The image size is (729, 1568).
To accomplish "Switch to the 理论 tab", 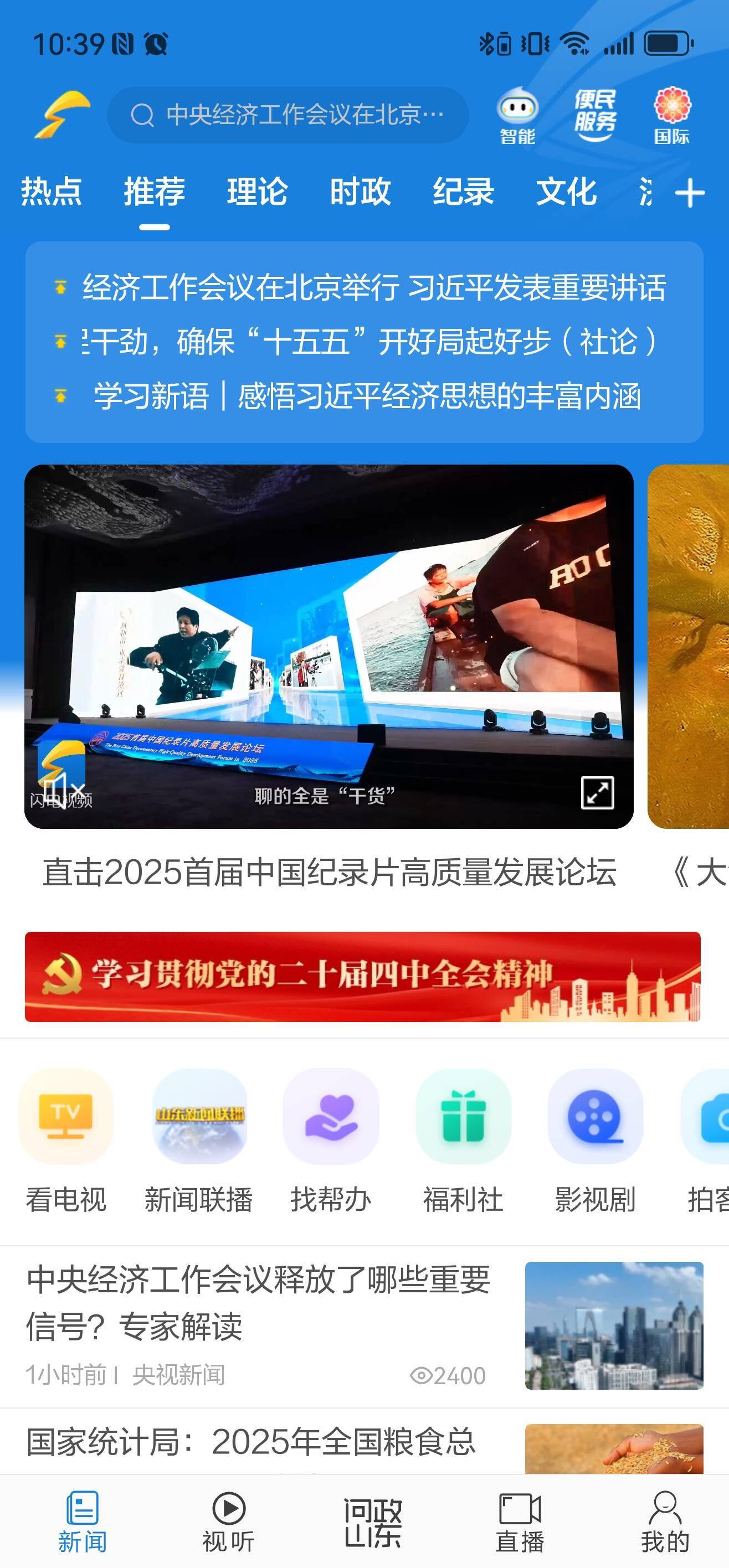I will coord(257,192).
